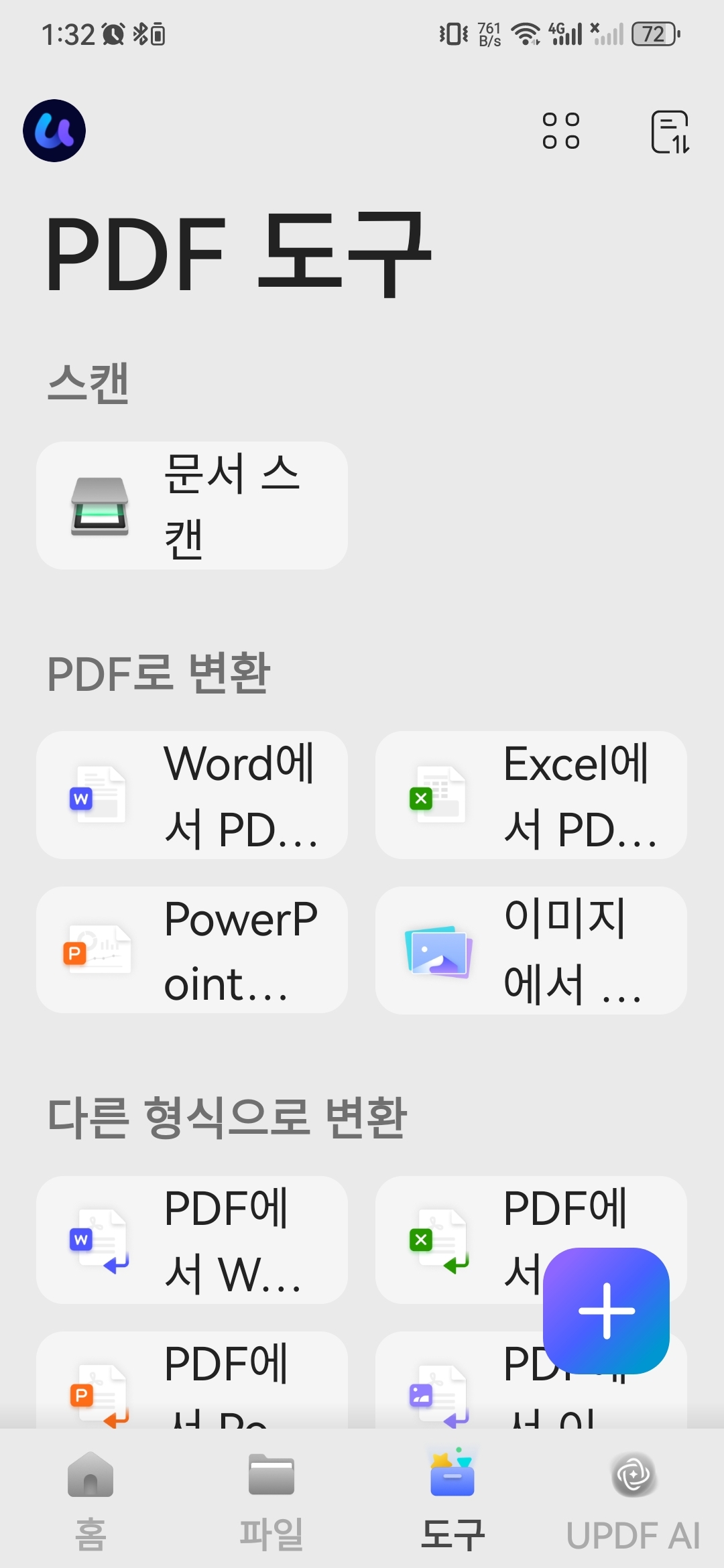
Task: Open the sort order icon
Action: (x=670, y=132)
